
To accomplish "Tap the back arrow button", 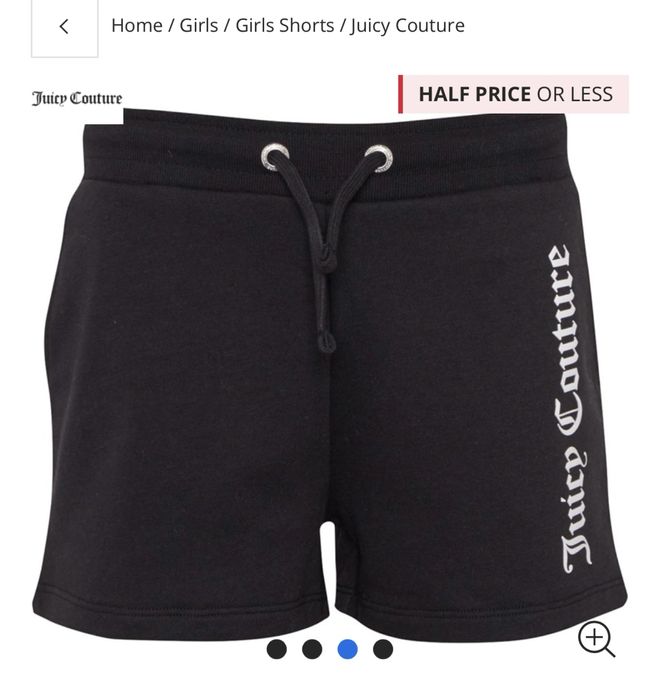I will coord(64,27).
